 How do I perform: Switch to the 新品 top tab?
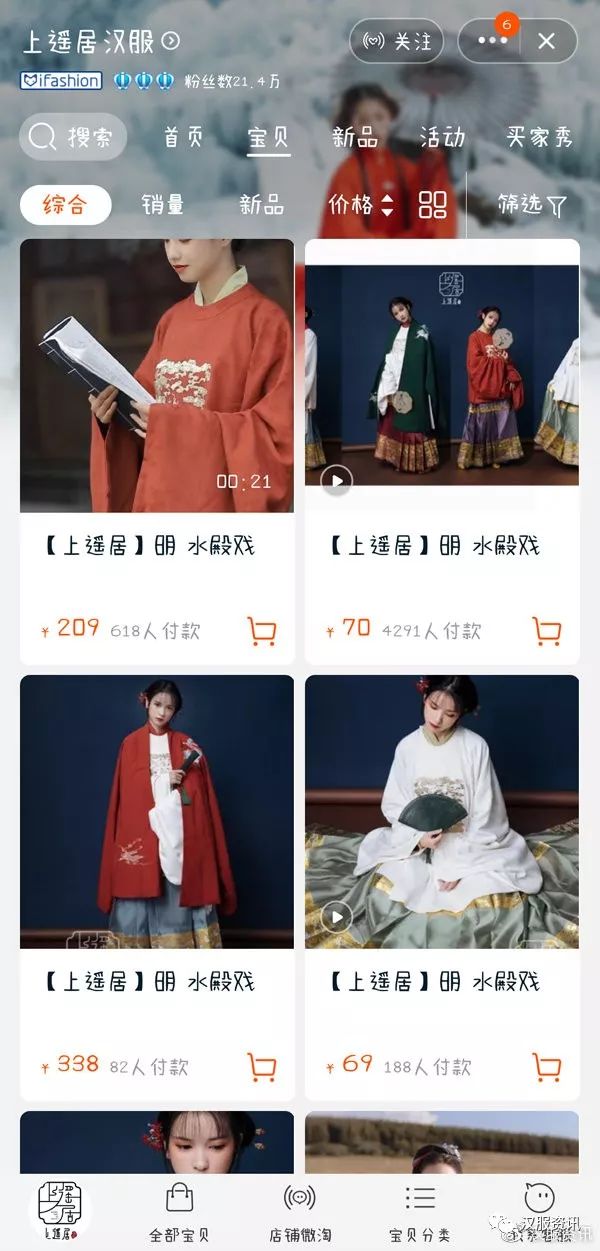point(355,137)
